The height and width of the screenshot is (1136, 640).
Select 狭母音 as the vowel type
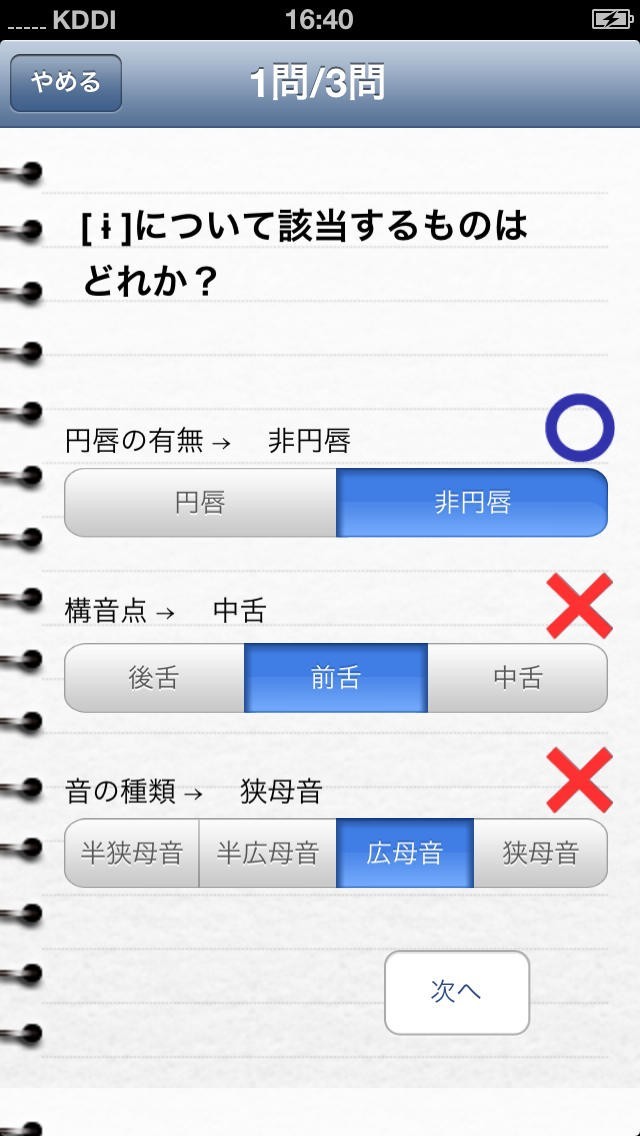541,853
